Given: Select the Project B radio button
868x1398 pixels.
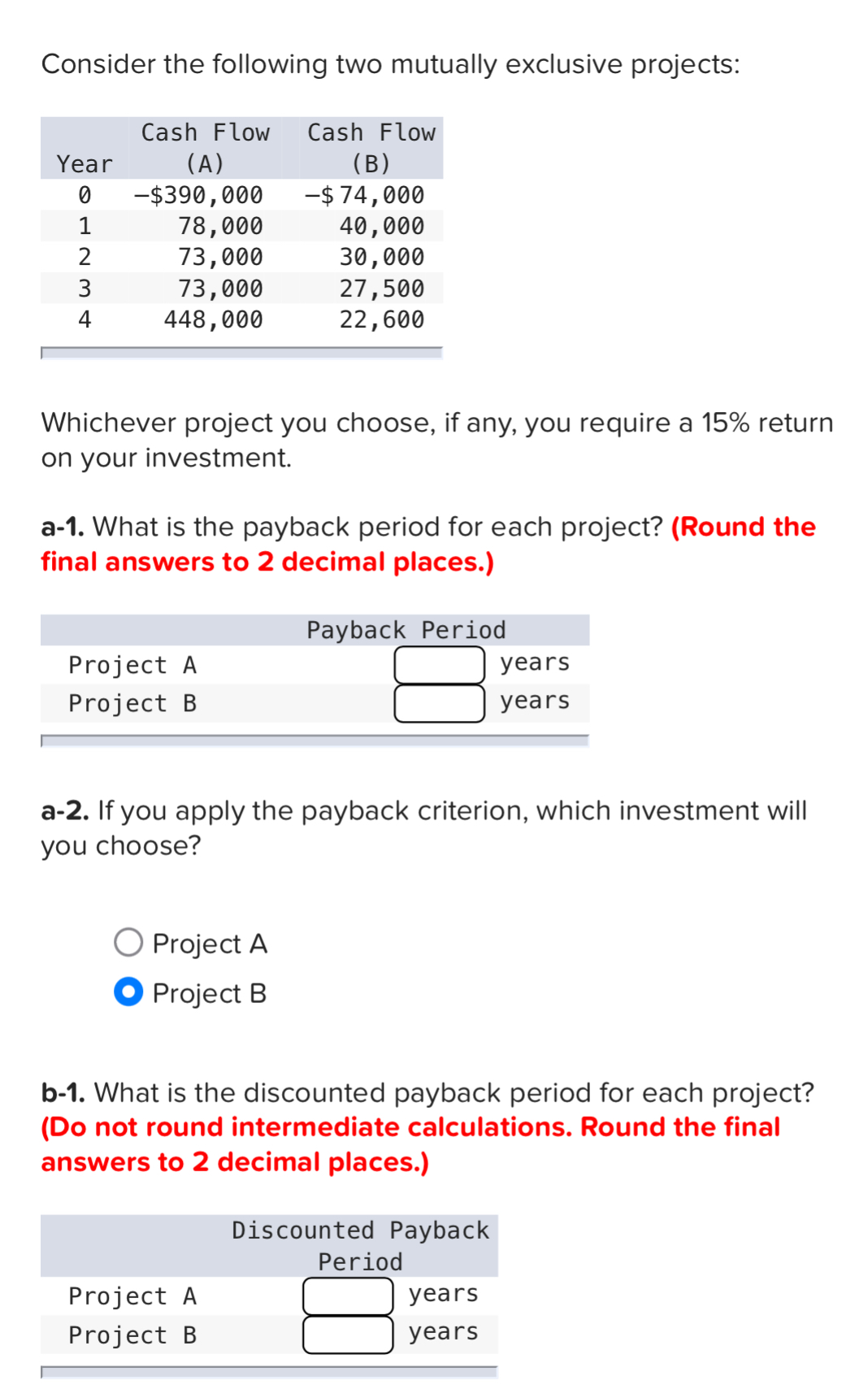Looking at the screenshot, I should click(127, 992).
